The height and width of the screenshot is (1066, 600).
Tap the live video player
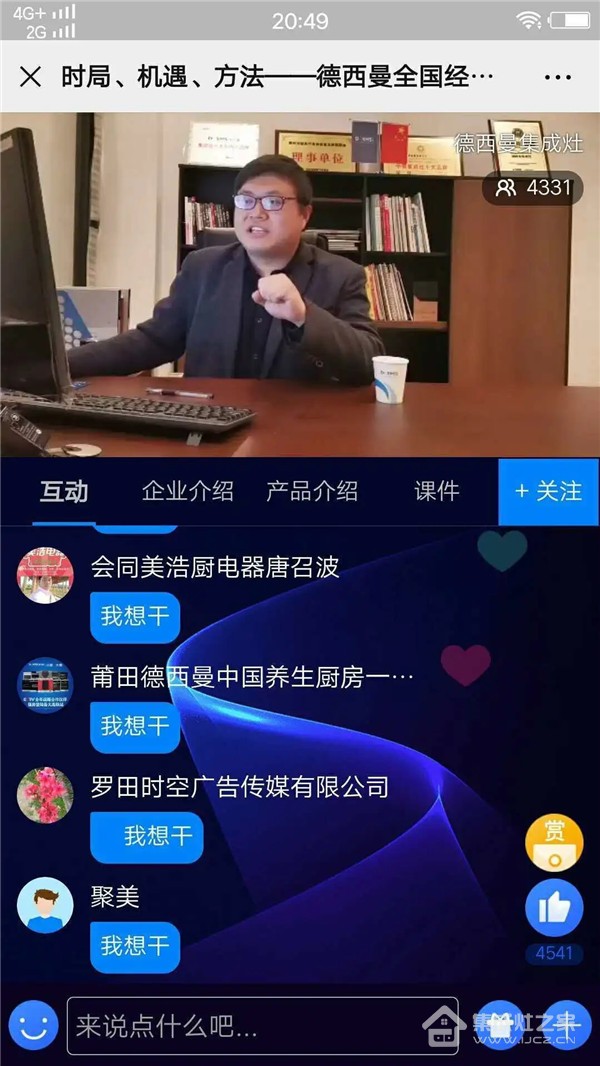tap(300, 285)
